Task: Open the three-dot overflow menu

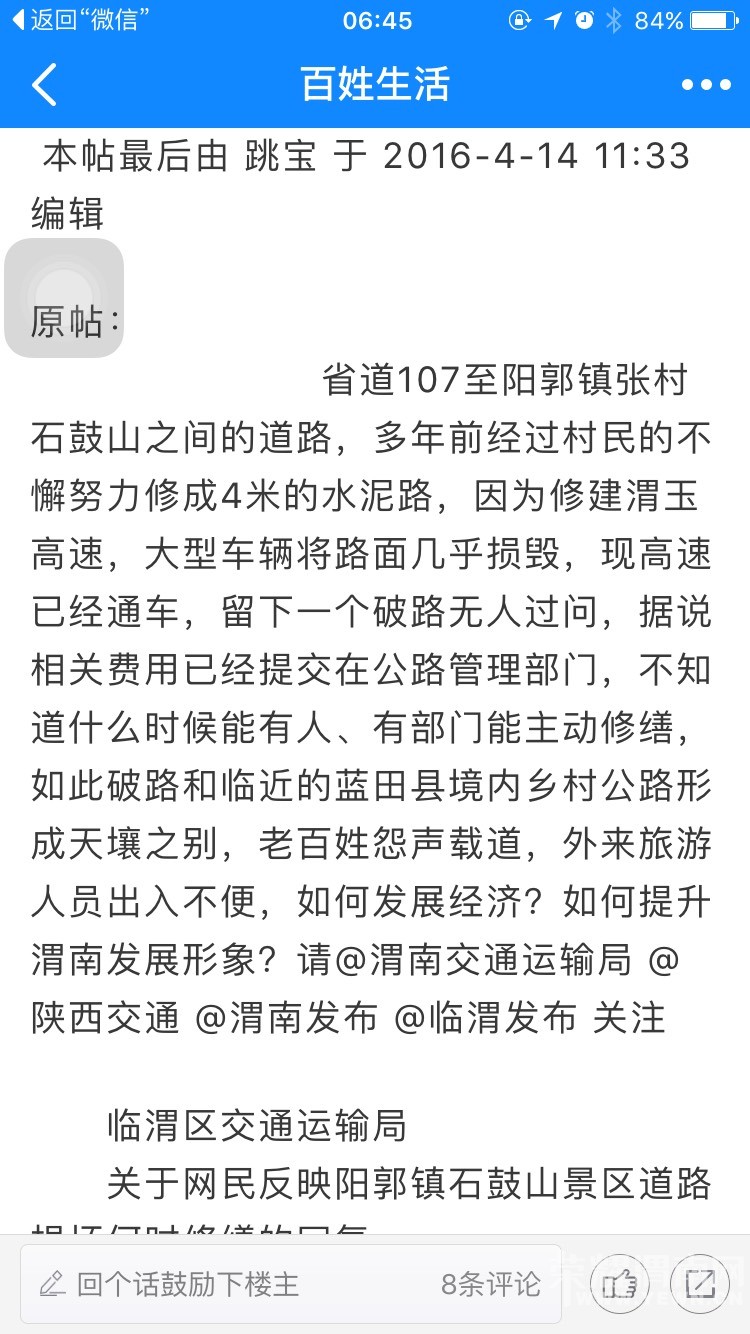Action: click(706, 85)
